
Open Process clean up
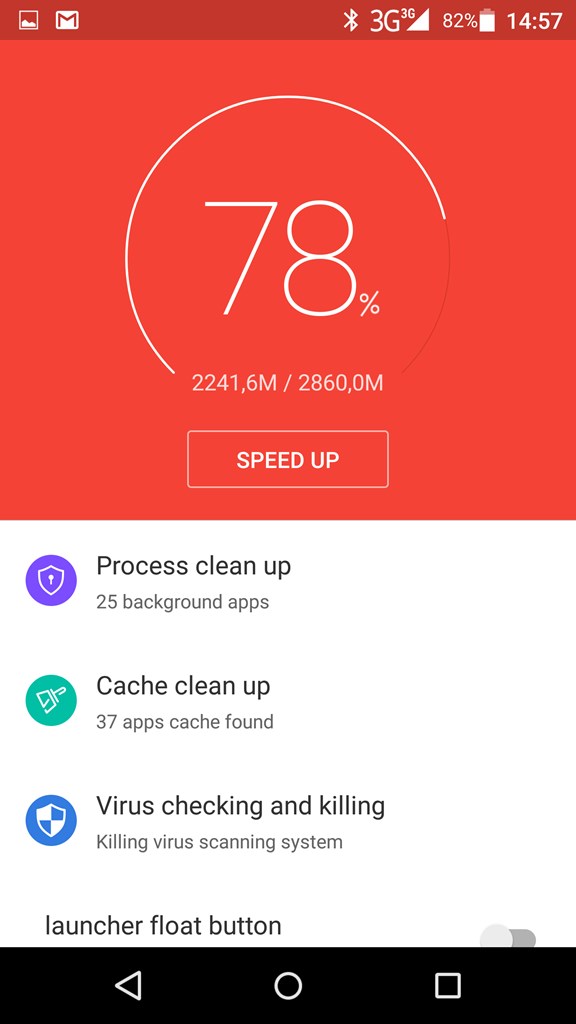(x=288, y=581)
